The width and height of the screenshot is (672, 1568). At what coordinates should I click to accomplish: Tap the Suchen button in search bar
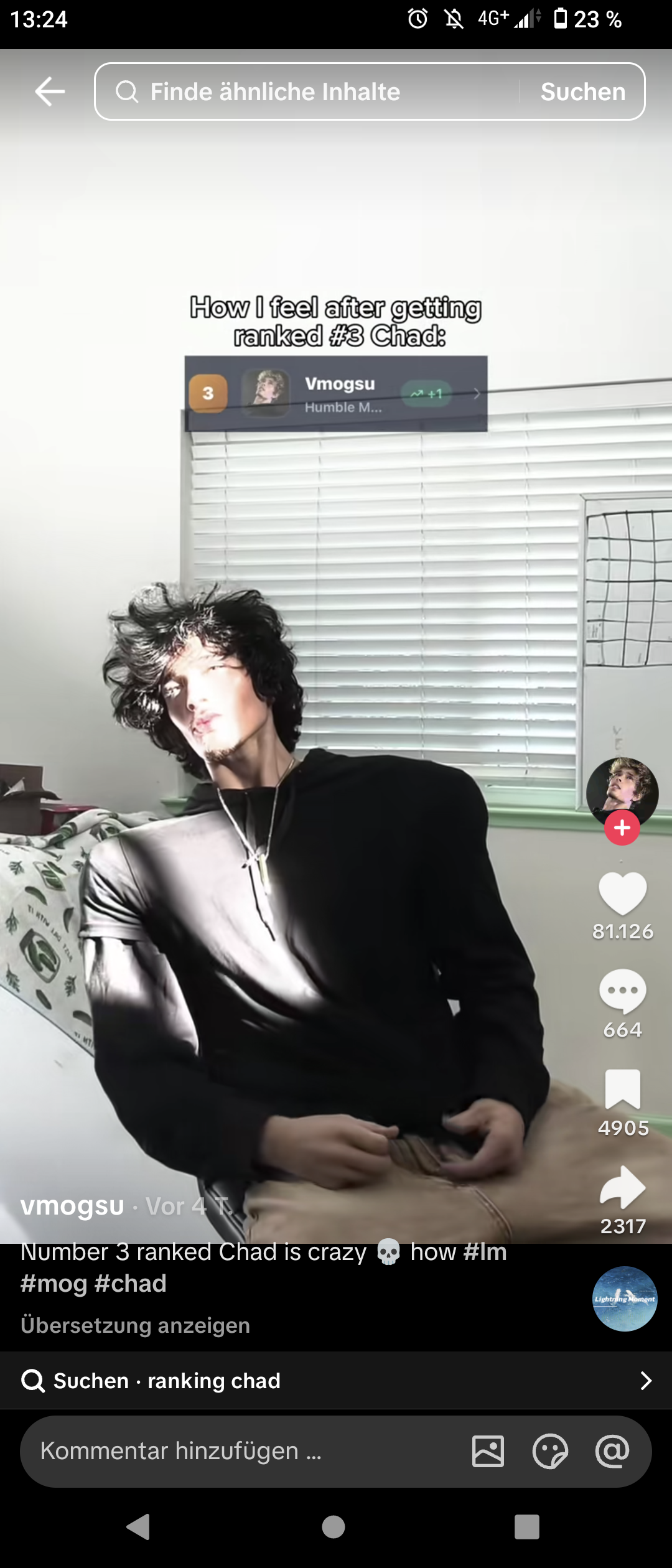(583, 92)
